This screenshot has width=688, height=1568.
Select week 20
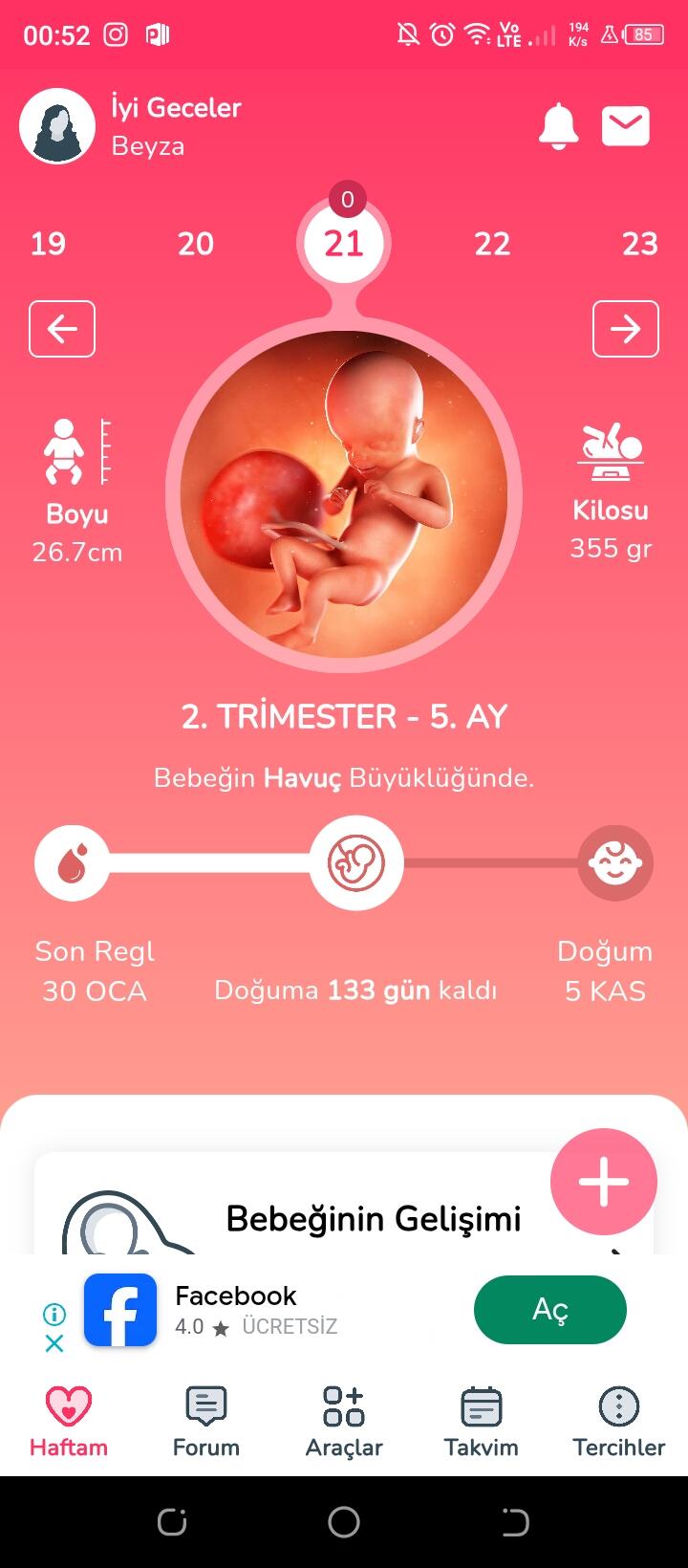[196, 244]
